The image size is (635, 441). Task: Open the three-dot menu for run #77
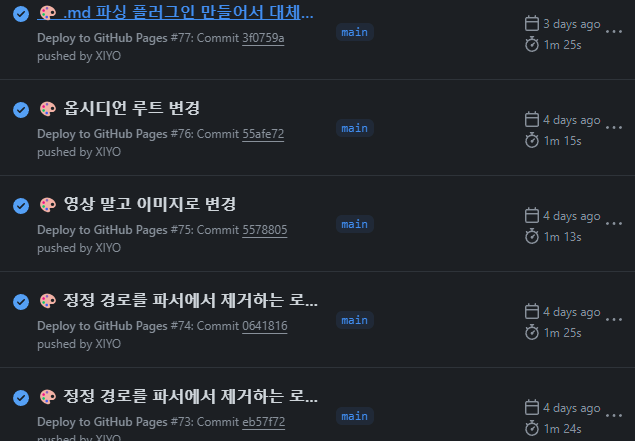613,32
